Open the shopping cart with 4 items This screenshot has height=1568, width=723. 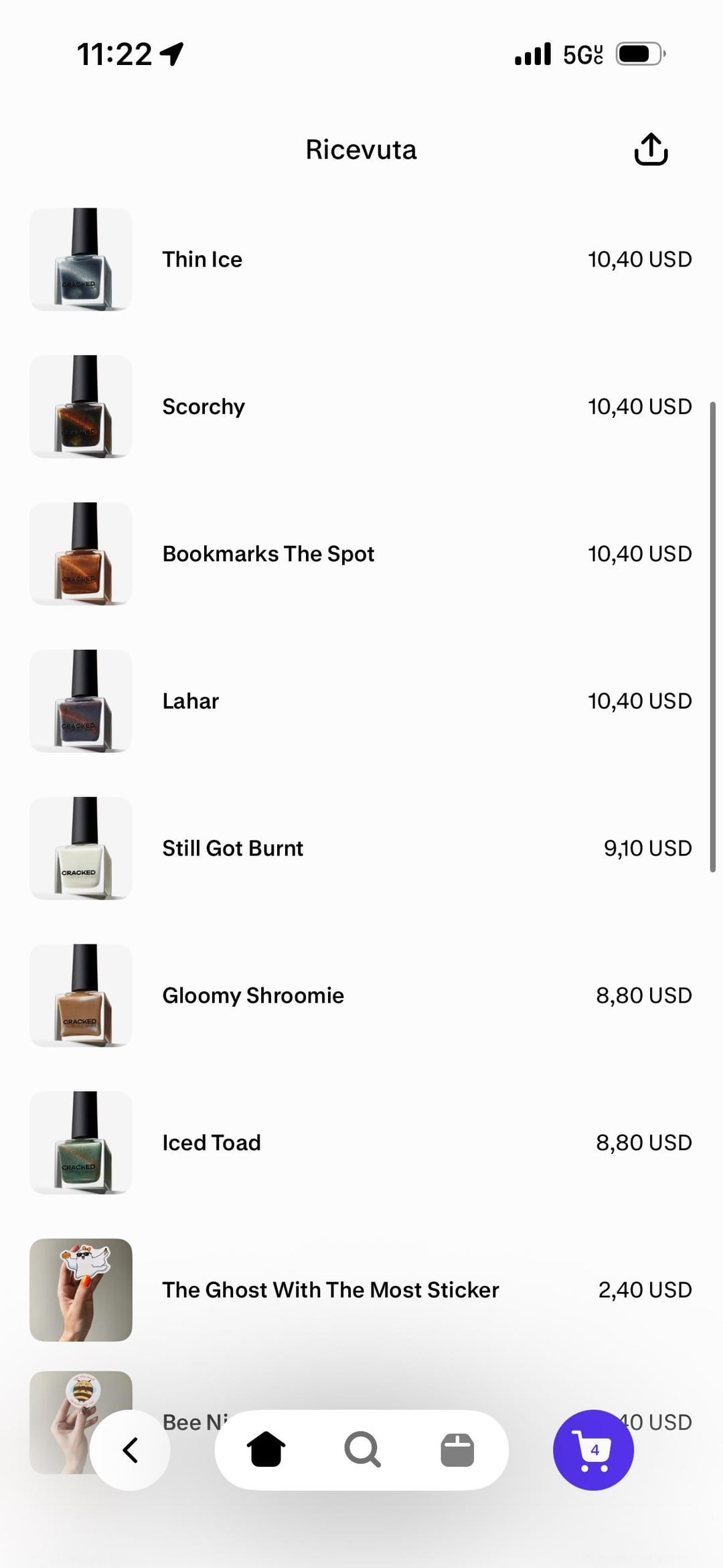coord(593,1450)
